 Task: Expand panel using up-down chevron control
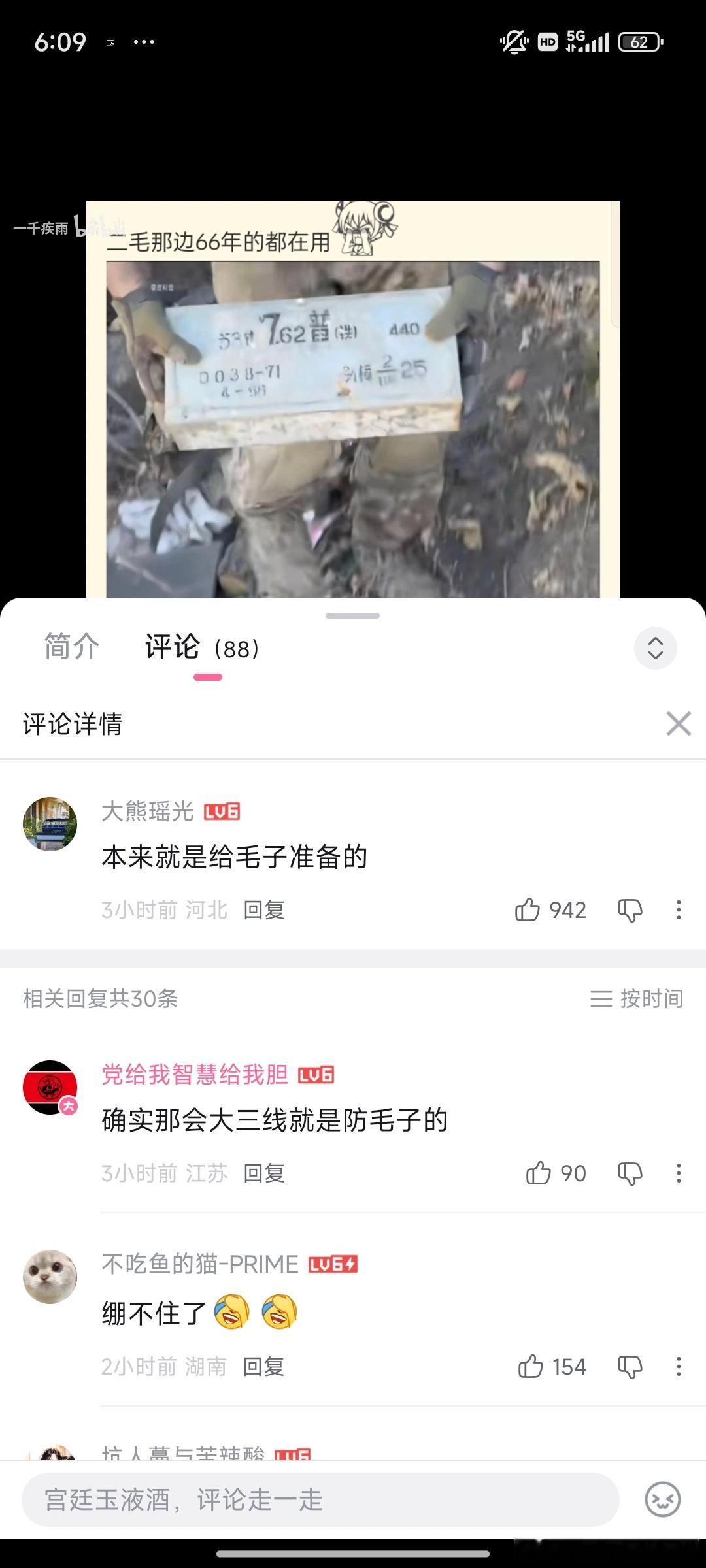point(656,647)
